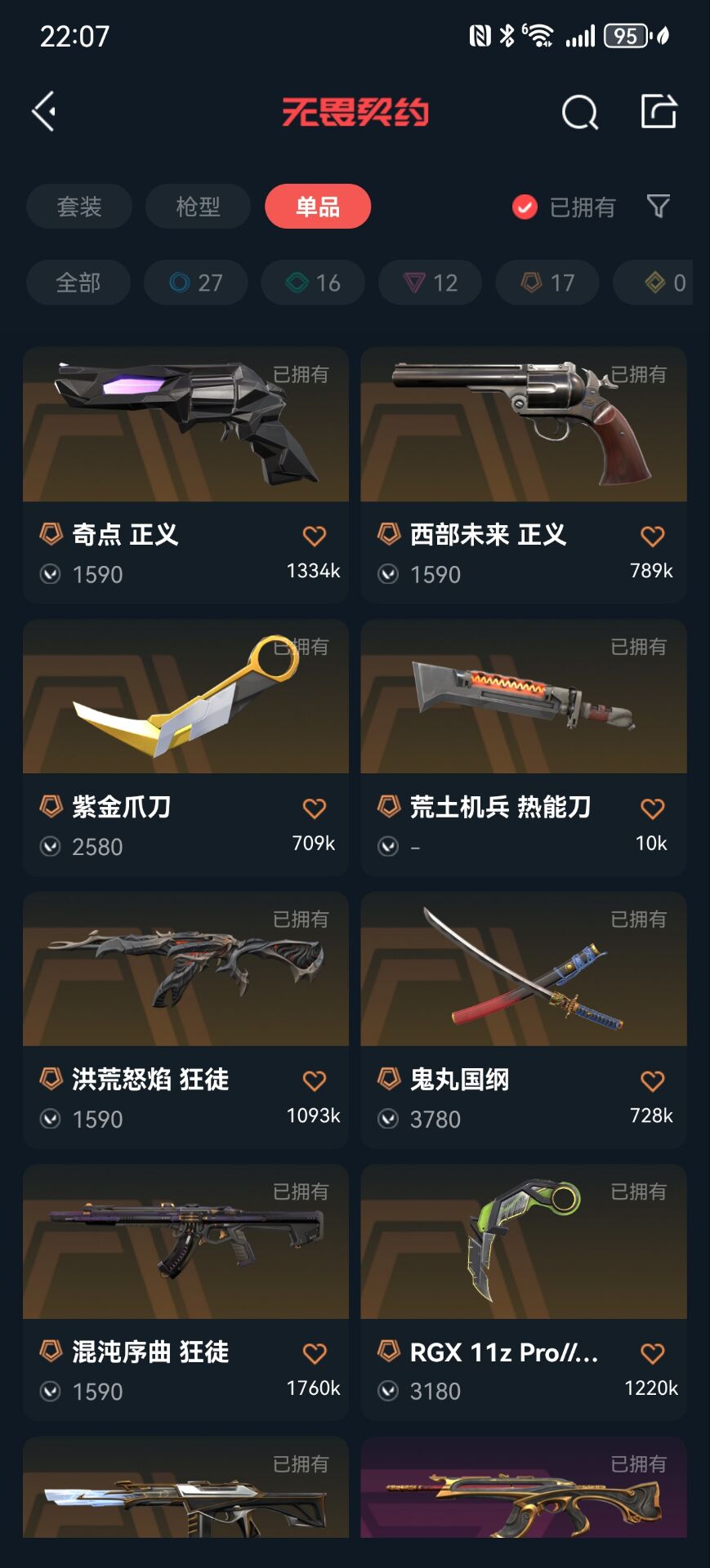
Task: Switch to the 枪型 tab
Action: pyautogui.click(x=198, y=207)
